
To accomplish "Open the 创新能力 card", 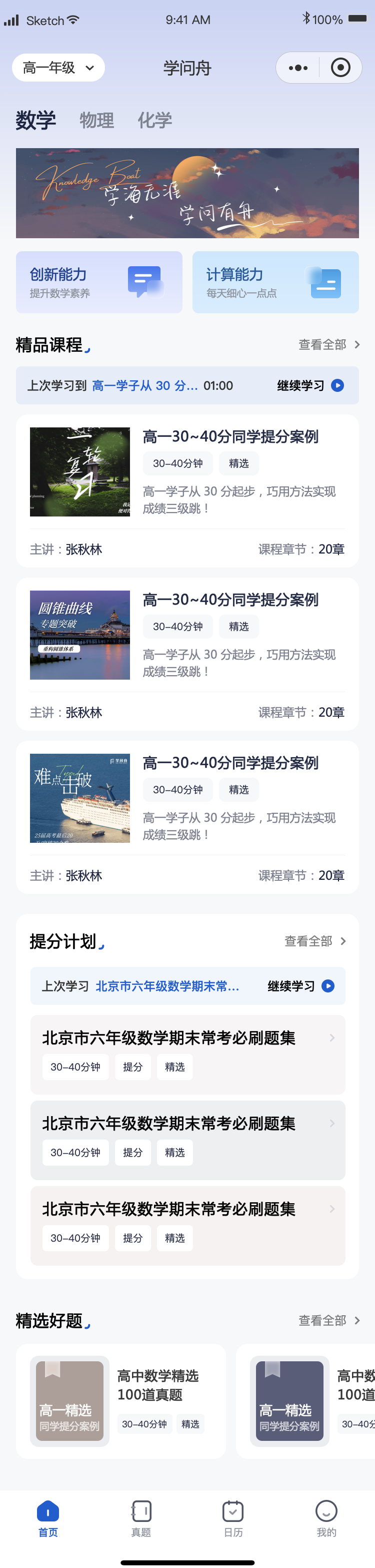I will pos(99,282).
